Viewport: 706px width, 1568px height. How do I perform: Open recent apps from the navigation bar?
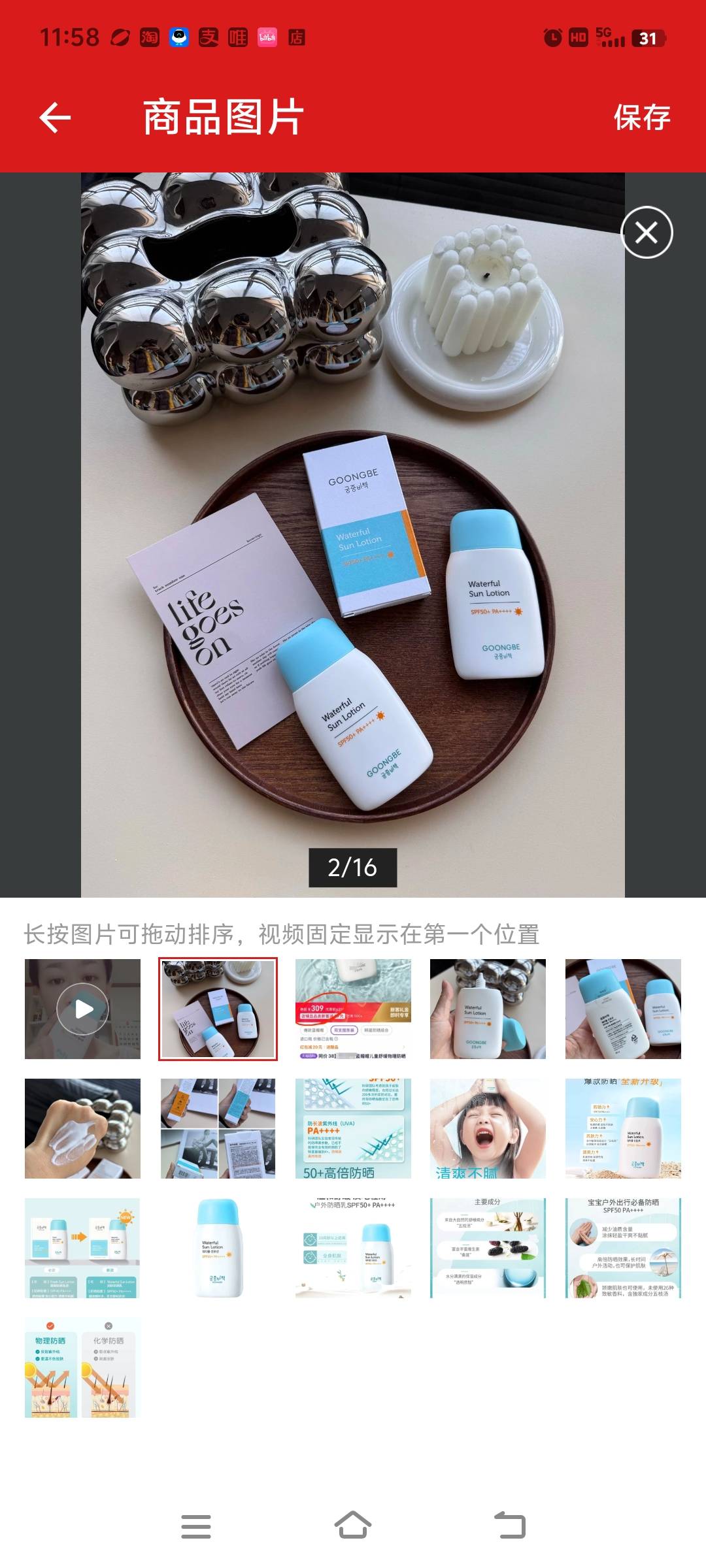[196, 1526]
